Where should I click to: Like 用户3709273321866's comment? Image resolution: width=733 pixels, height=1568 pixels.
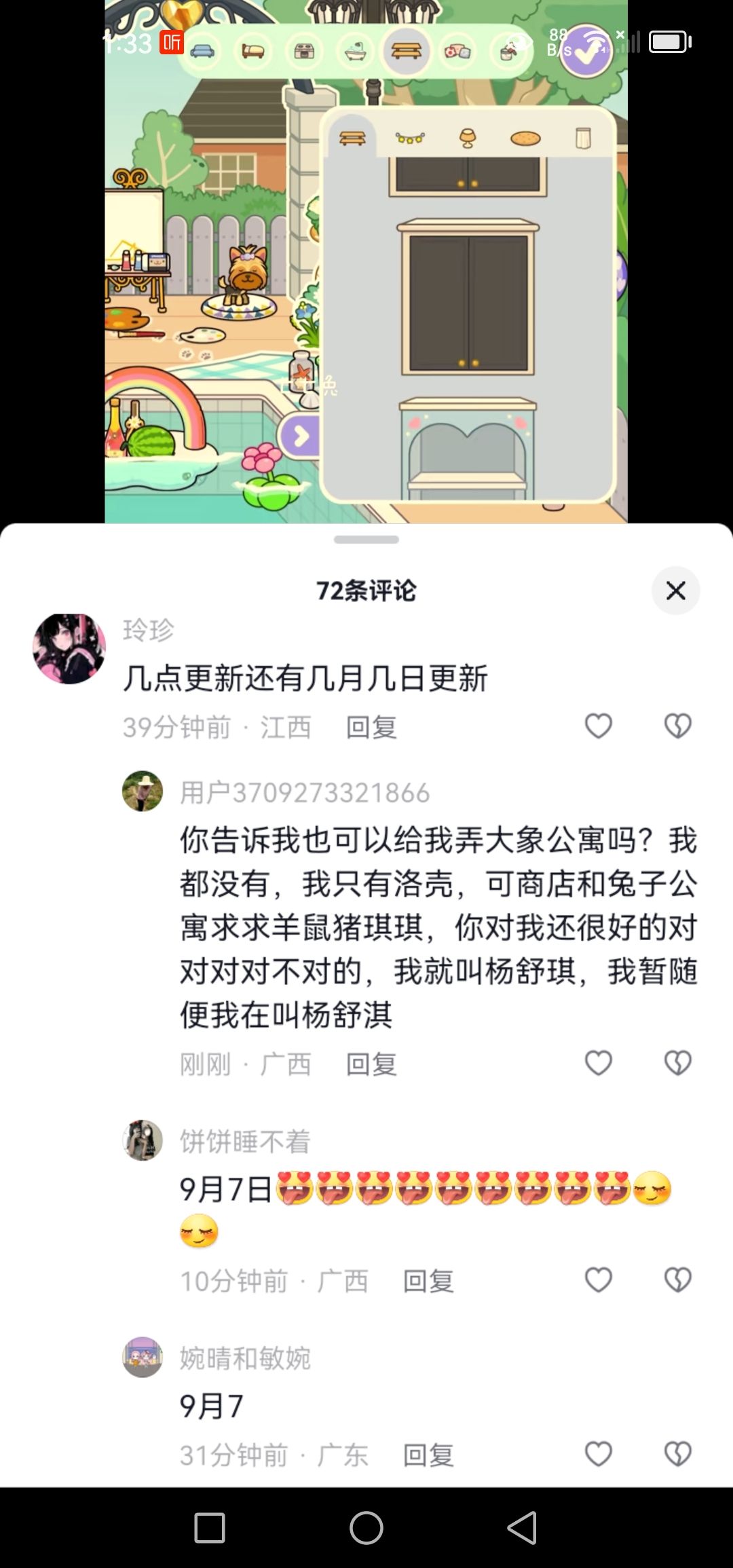(x=599, y=1063)
